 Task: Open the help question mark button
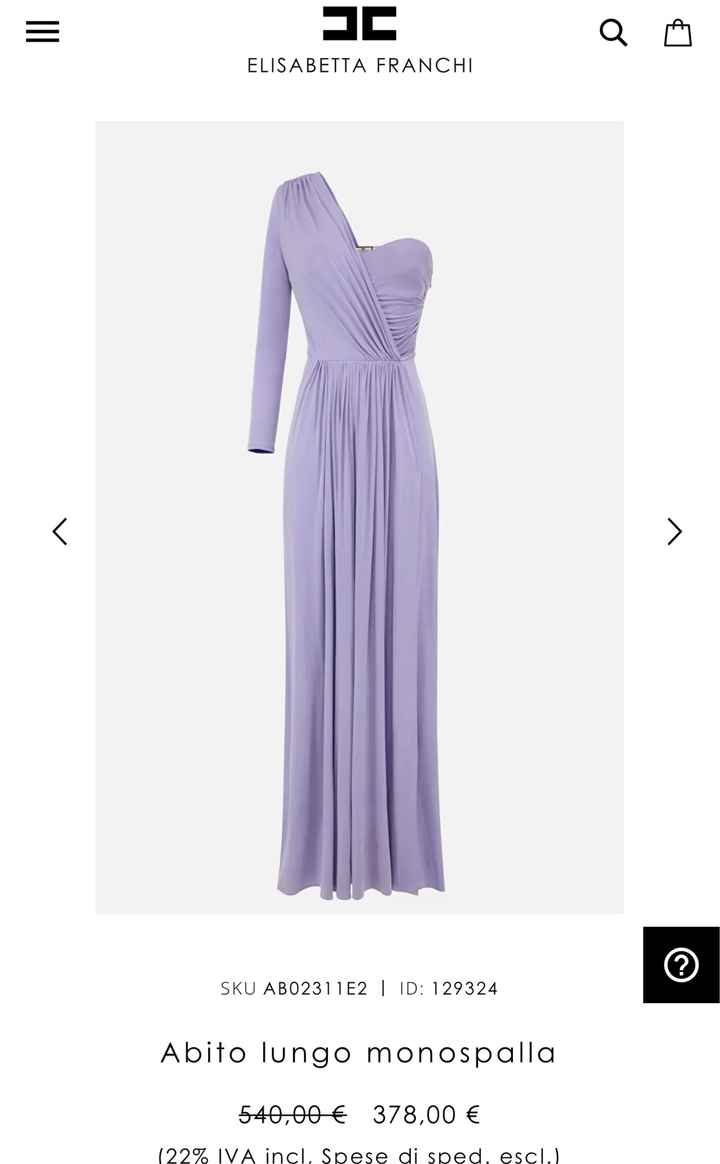click(x=681, y=965)
